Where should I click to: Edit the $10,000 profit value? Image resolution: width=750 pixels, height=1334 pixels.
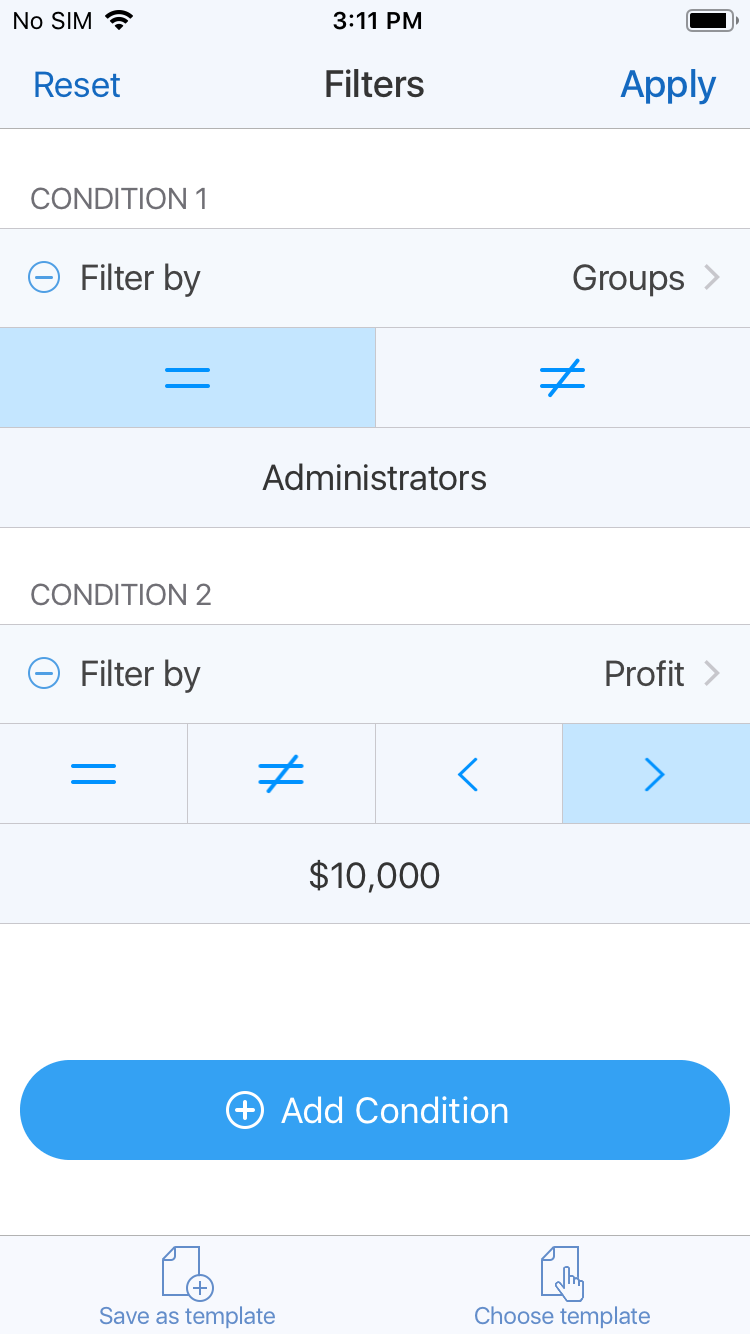tap(375, 875)
